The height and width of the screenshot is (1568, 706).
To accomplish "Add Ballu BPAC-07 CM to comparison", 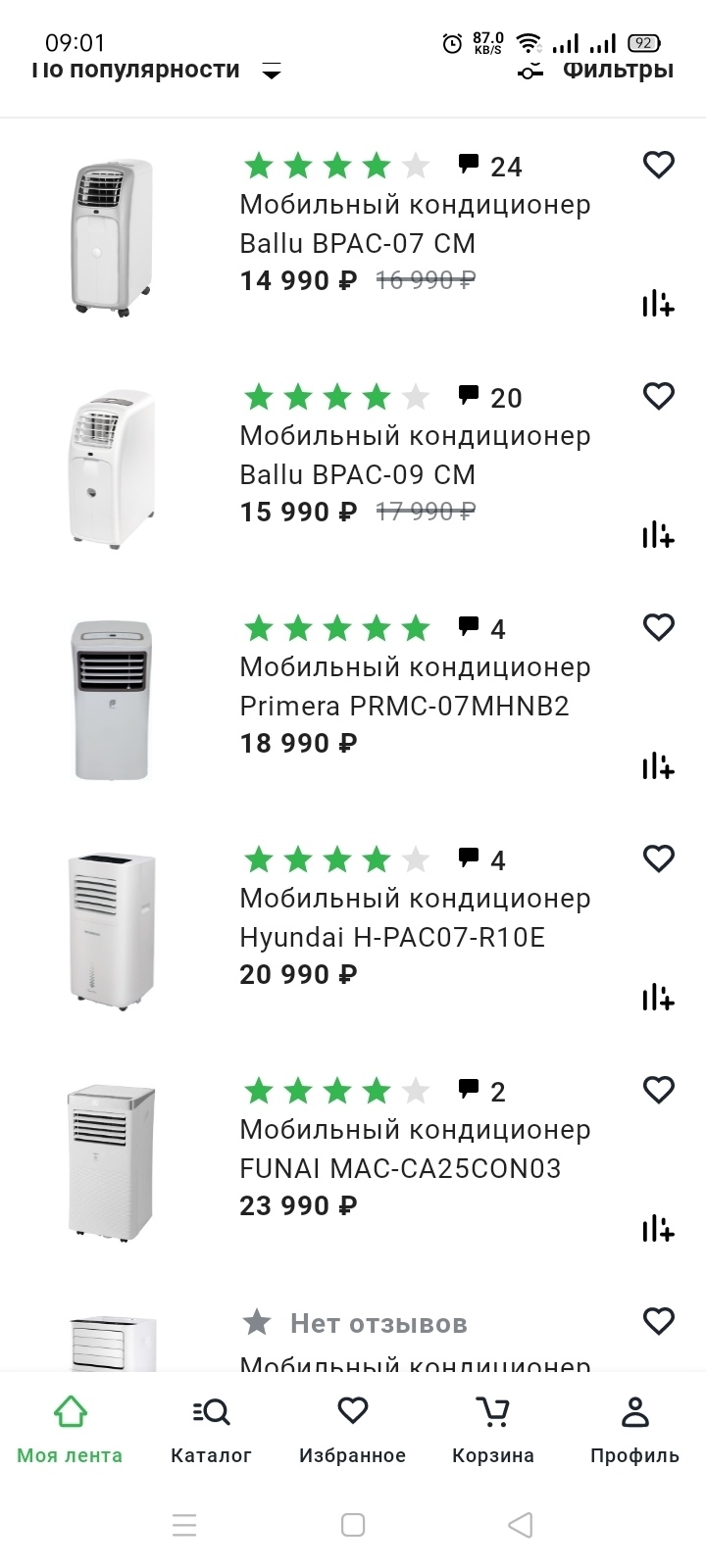I will pos(658,304).
